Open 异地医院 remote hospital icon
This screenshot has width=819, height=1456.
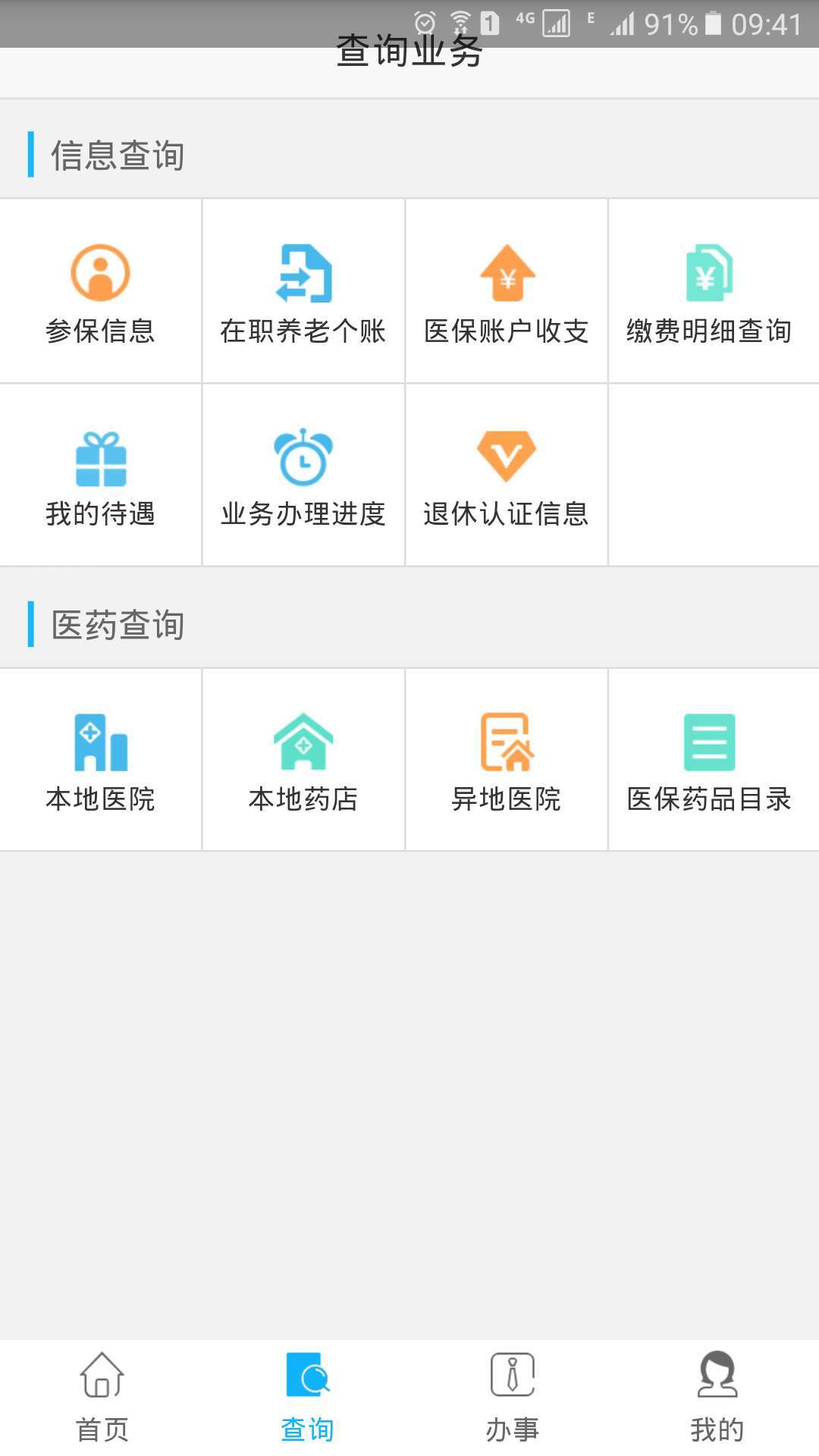[x=507, y=758]
